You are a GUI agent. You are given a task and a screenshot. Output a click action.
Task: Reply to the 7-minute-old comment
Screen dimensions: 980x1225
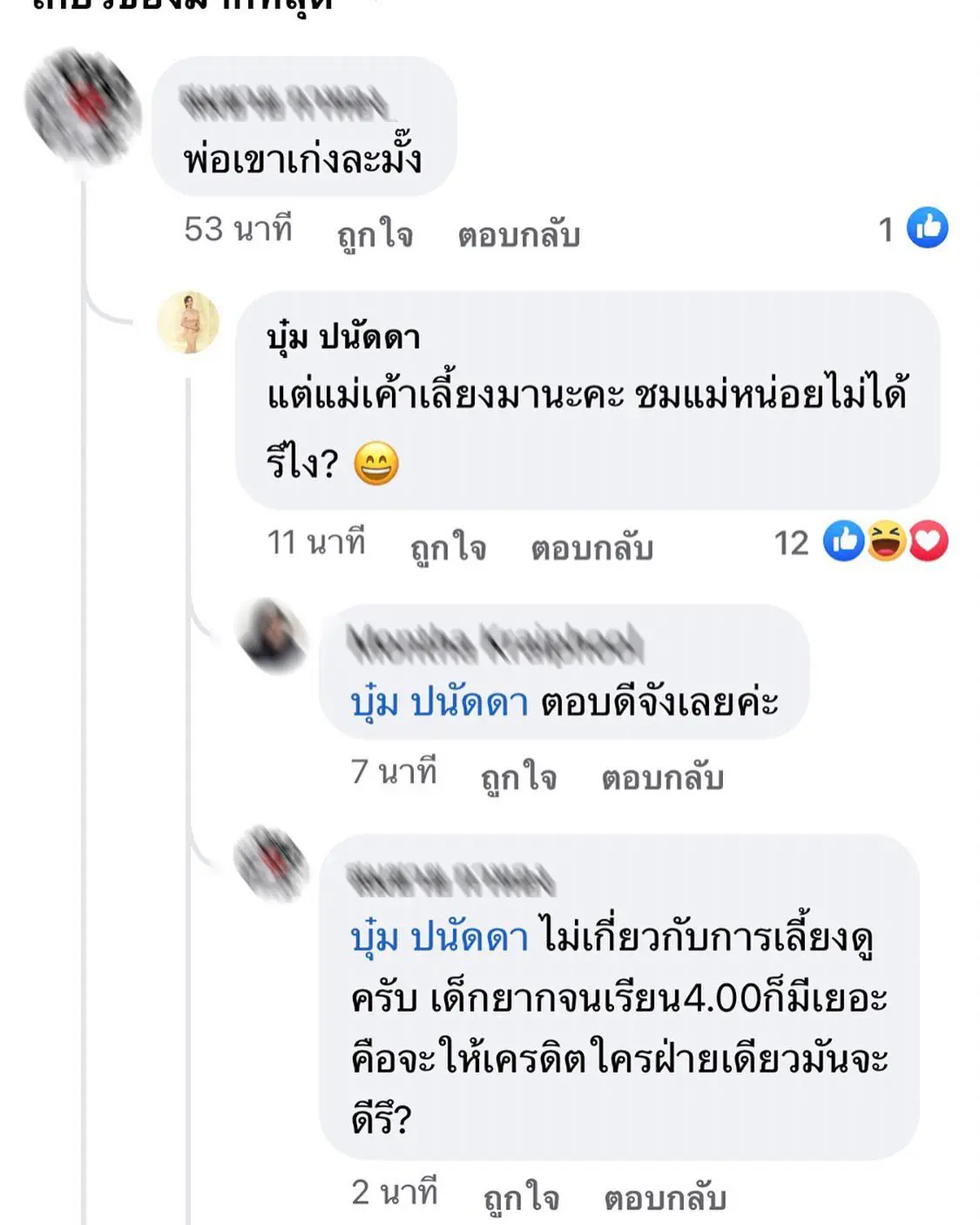pos(662,777)
